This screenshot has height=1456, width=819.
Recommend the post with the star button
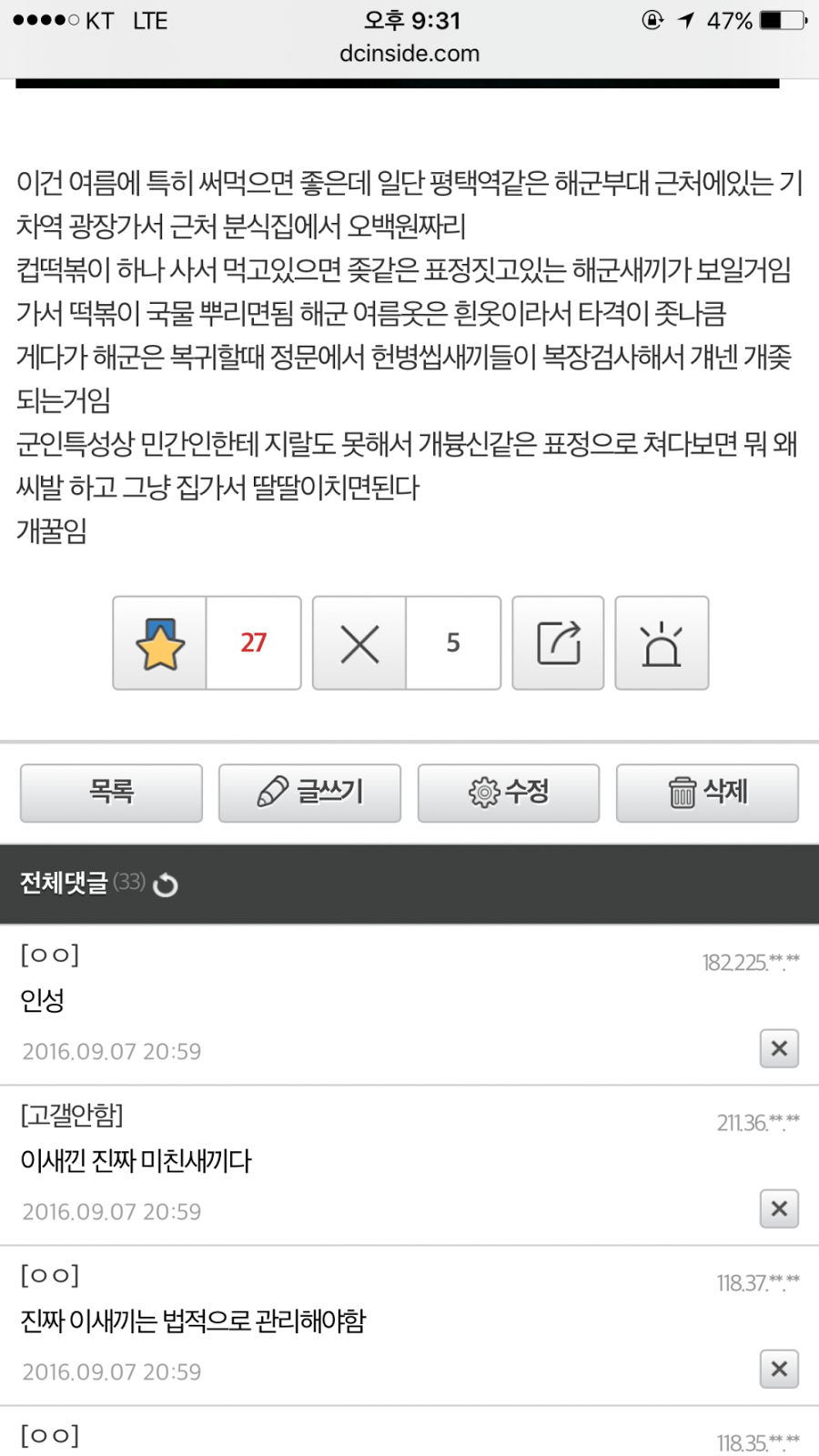(x=160, y=643)
